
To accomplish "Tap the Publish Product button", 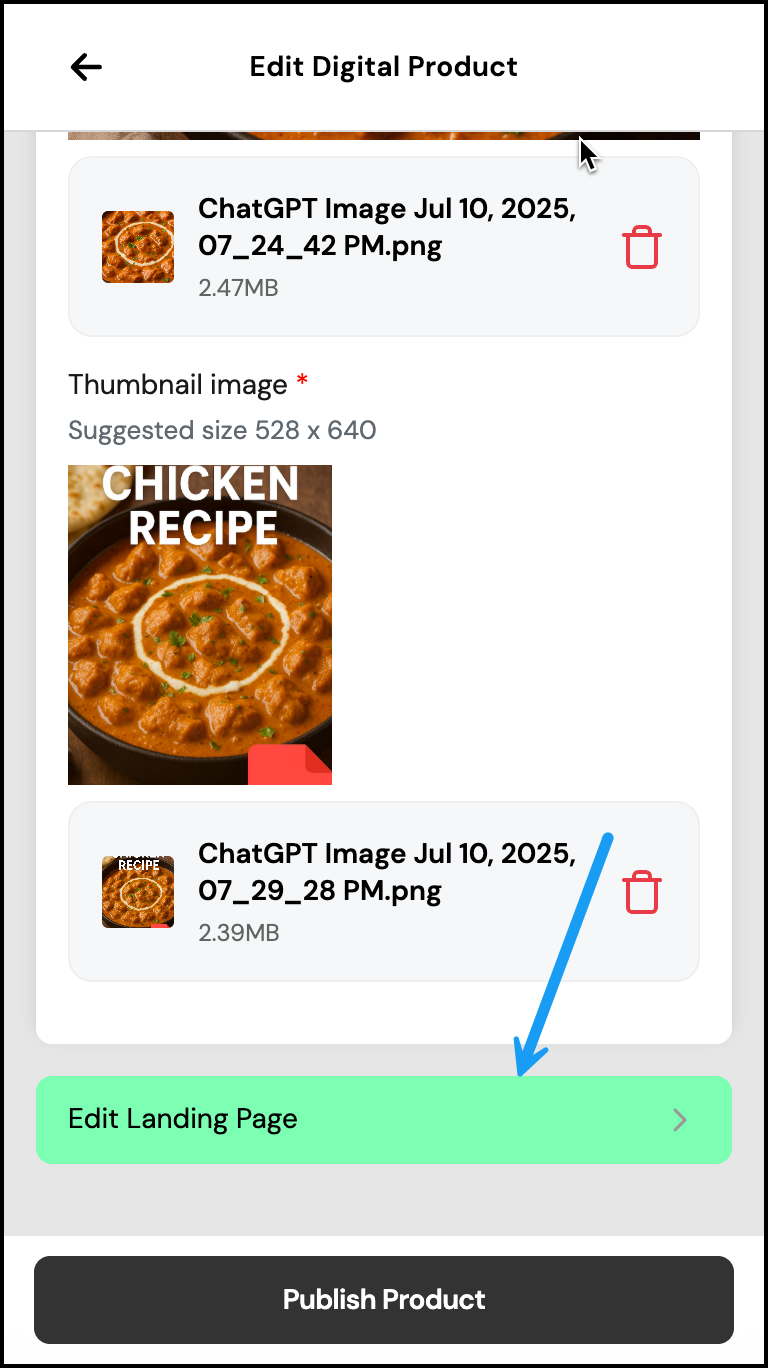I will (x=384, y=1299).
